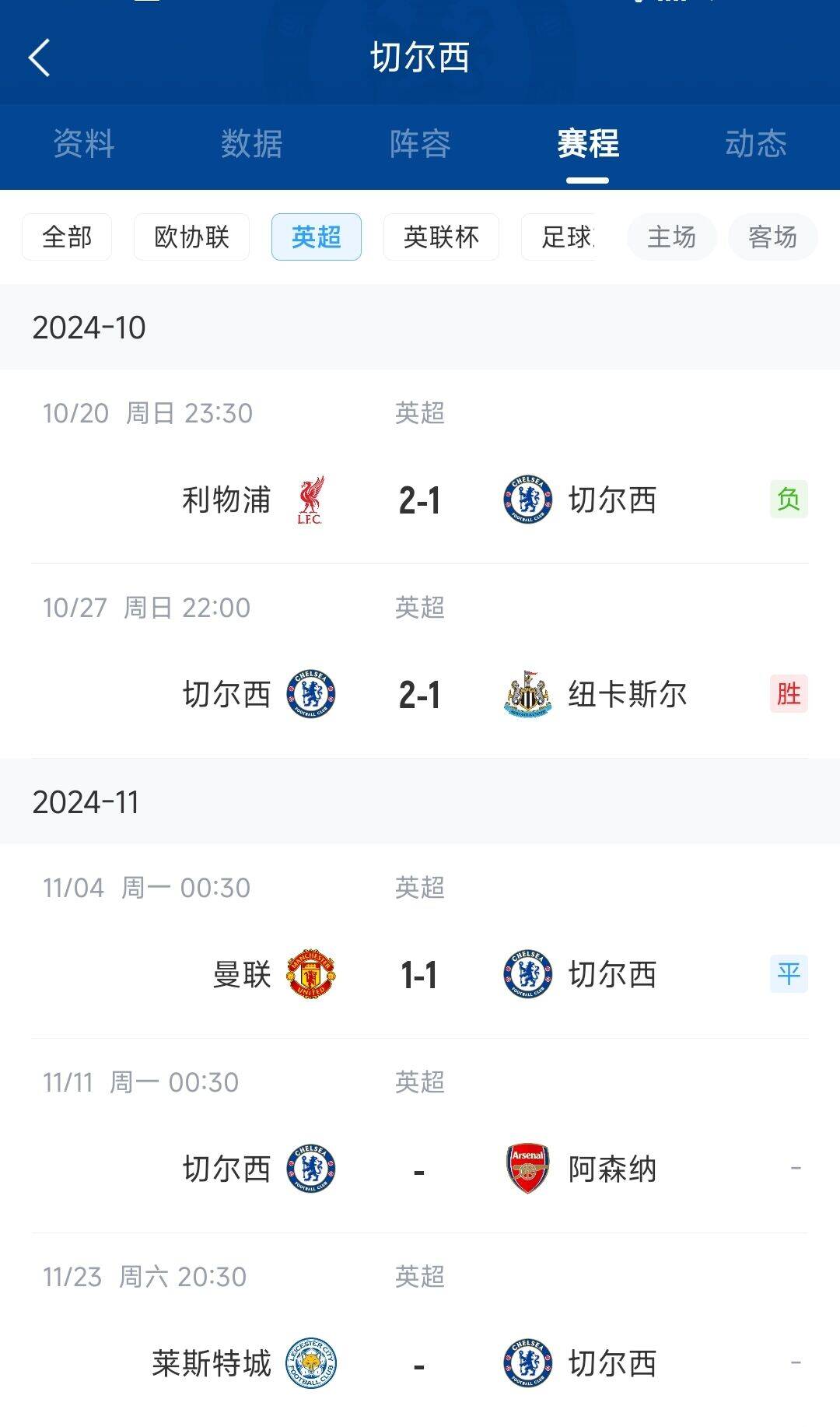Filter matches by 英联杯
Image resolution: width=840 pixels, height=1427 pixels.
coord(441,237)
